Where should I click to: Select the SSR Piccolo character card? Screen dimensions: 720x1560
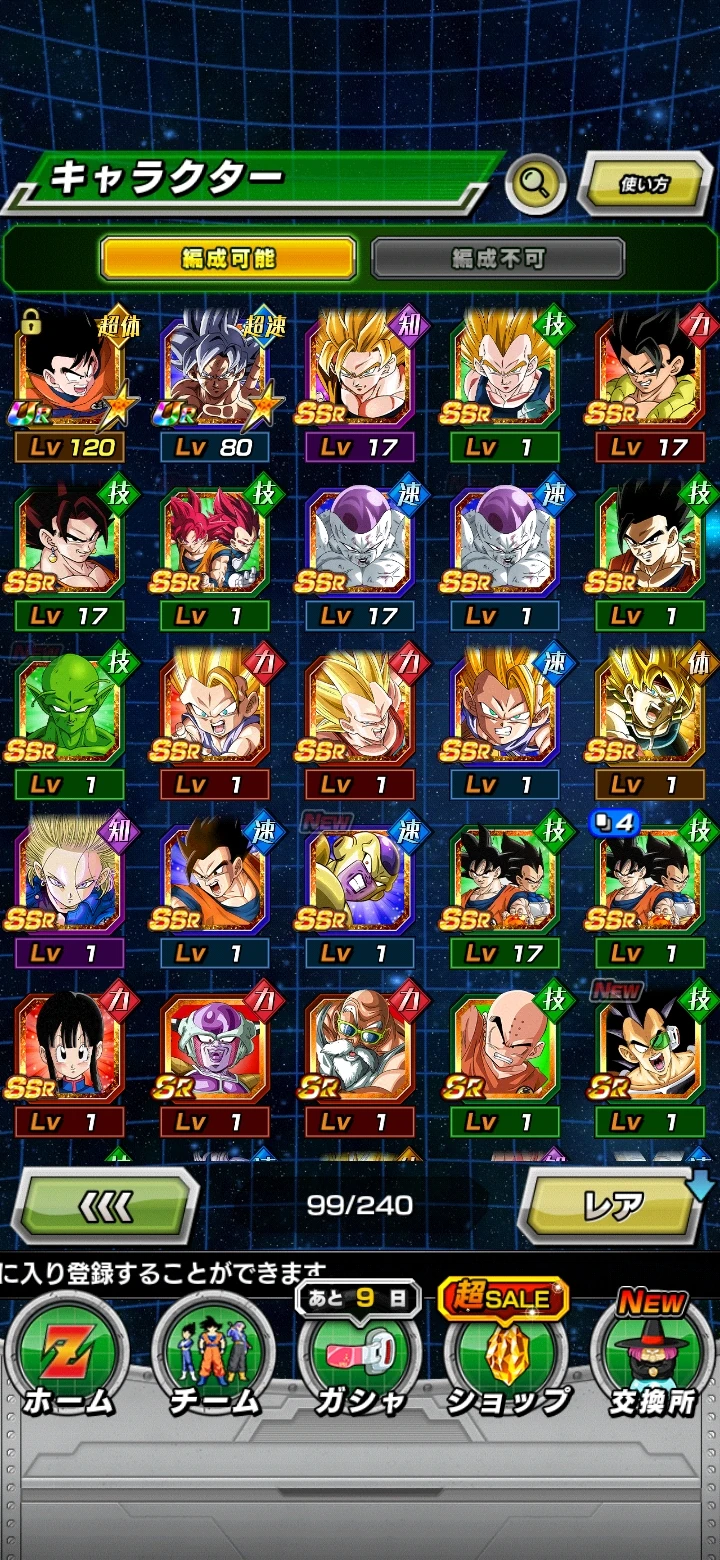coord(67,710)
